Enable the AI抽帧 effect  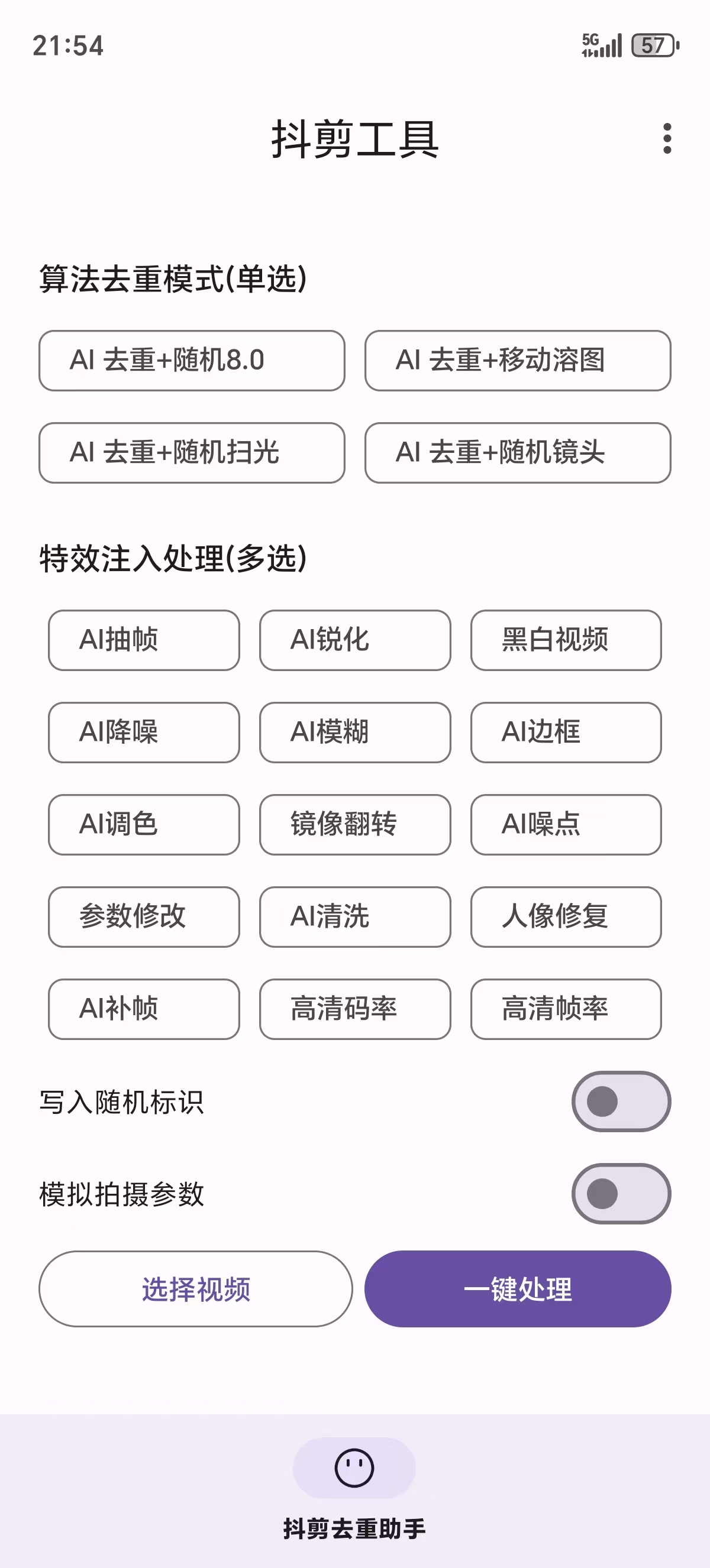[144, 640]
